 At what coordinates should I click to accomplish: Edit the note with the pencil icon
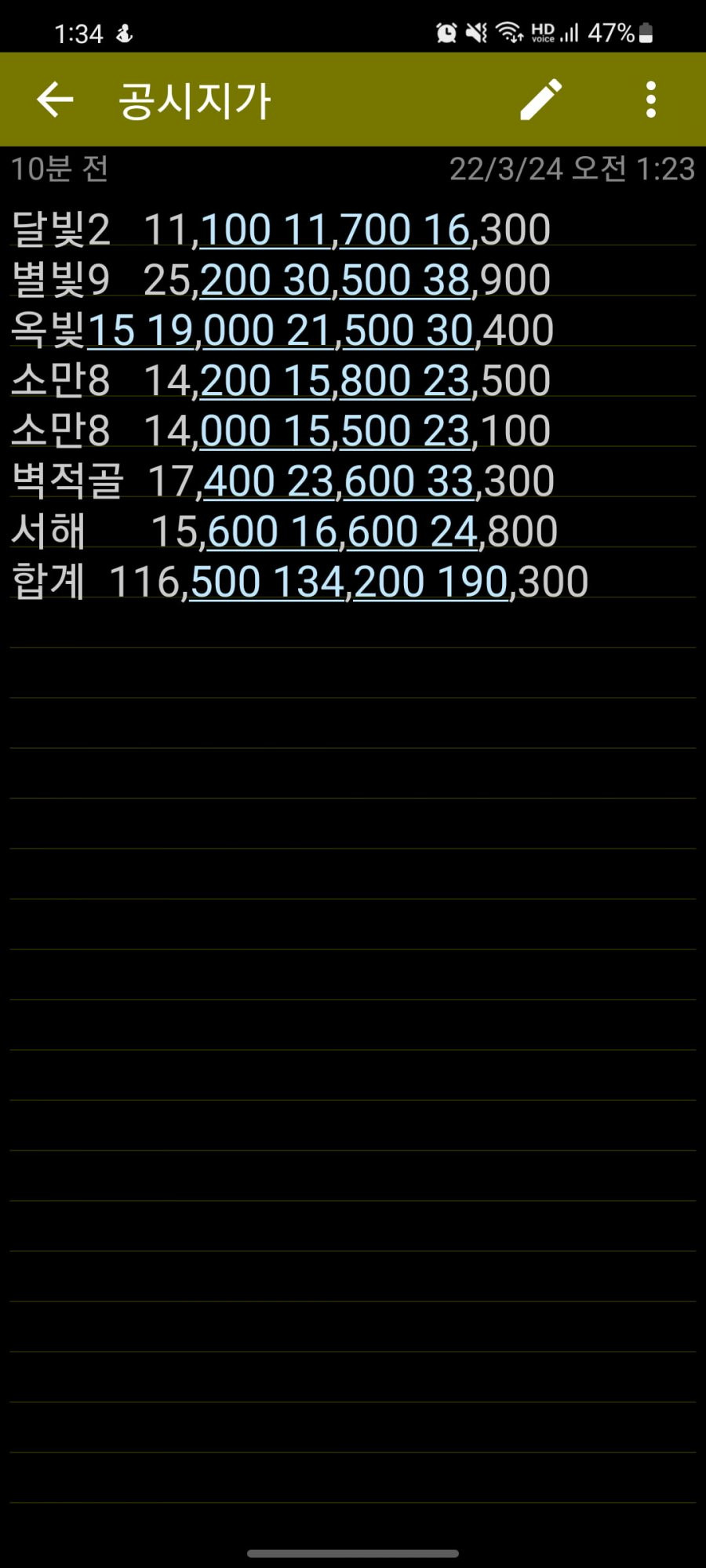click(x=541, y=100)
